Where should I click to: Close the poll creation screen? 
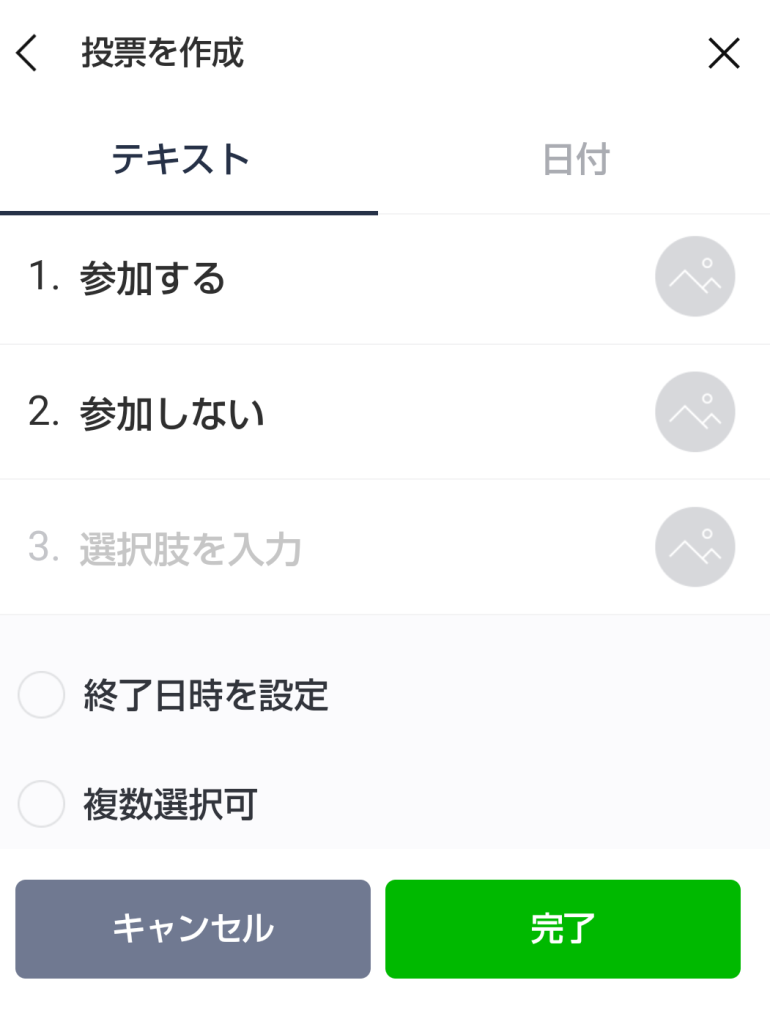pos(723,53)
